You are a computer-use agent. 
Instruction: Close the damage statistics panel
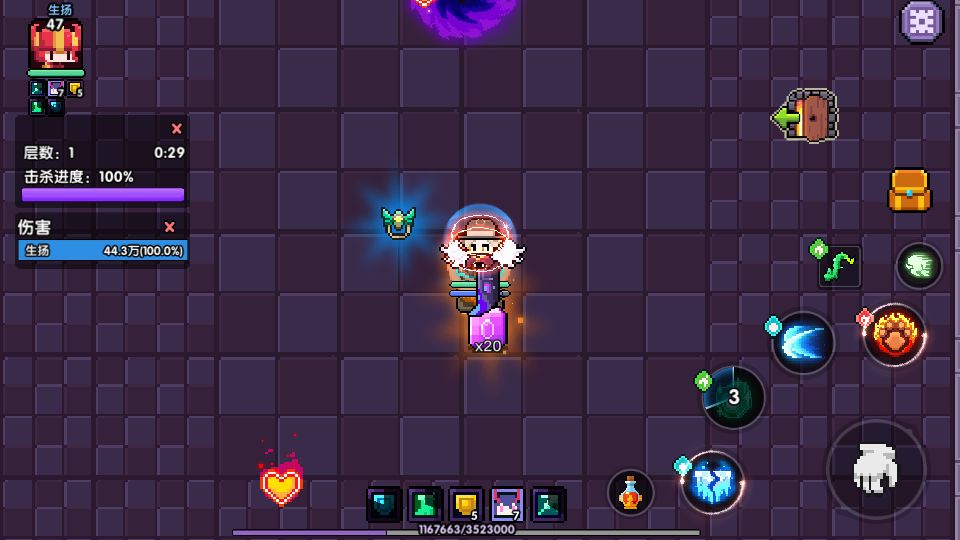click(169, 227)
